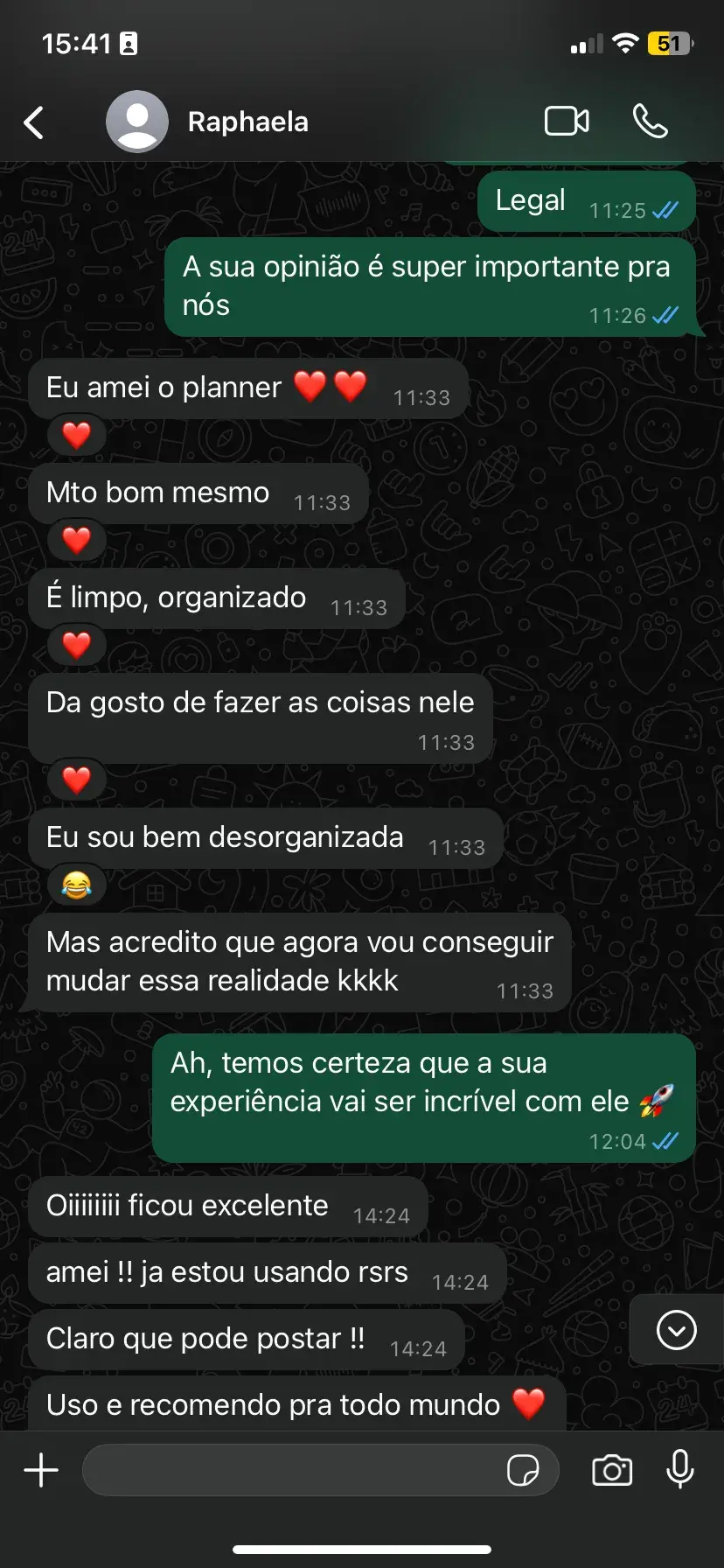View heart reaction under "É limpo, organizado"
Viewport: 724px width, 1568px height.
tap(77, 645)
